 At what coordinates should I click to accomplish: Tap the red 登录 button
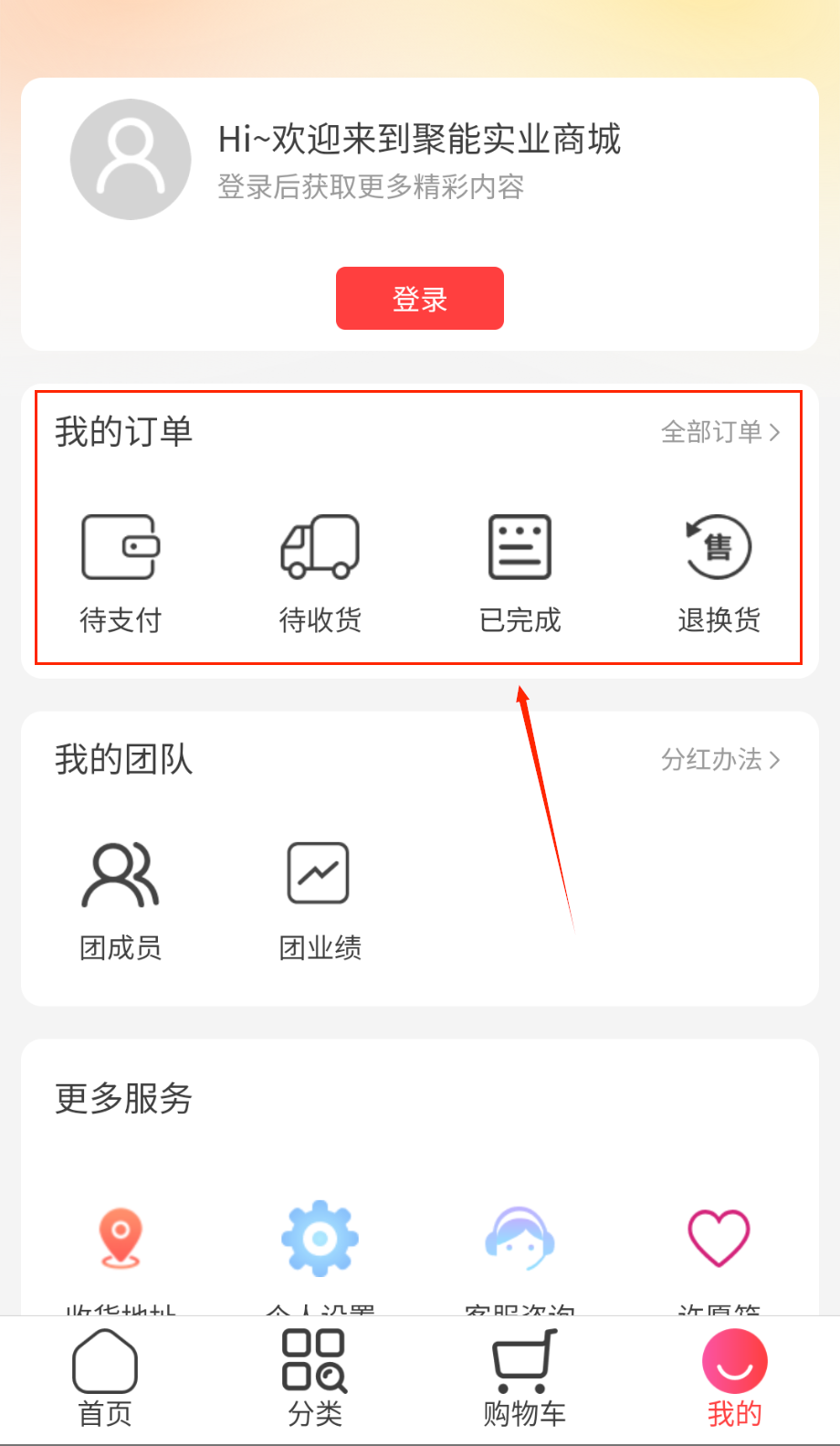[x=419, y=298]
